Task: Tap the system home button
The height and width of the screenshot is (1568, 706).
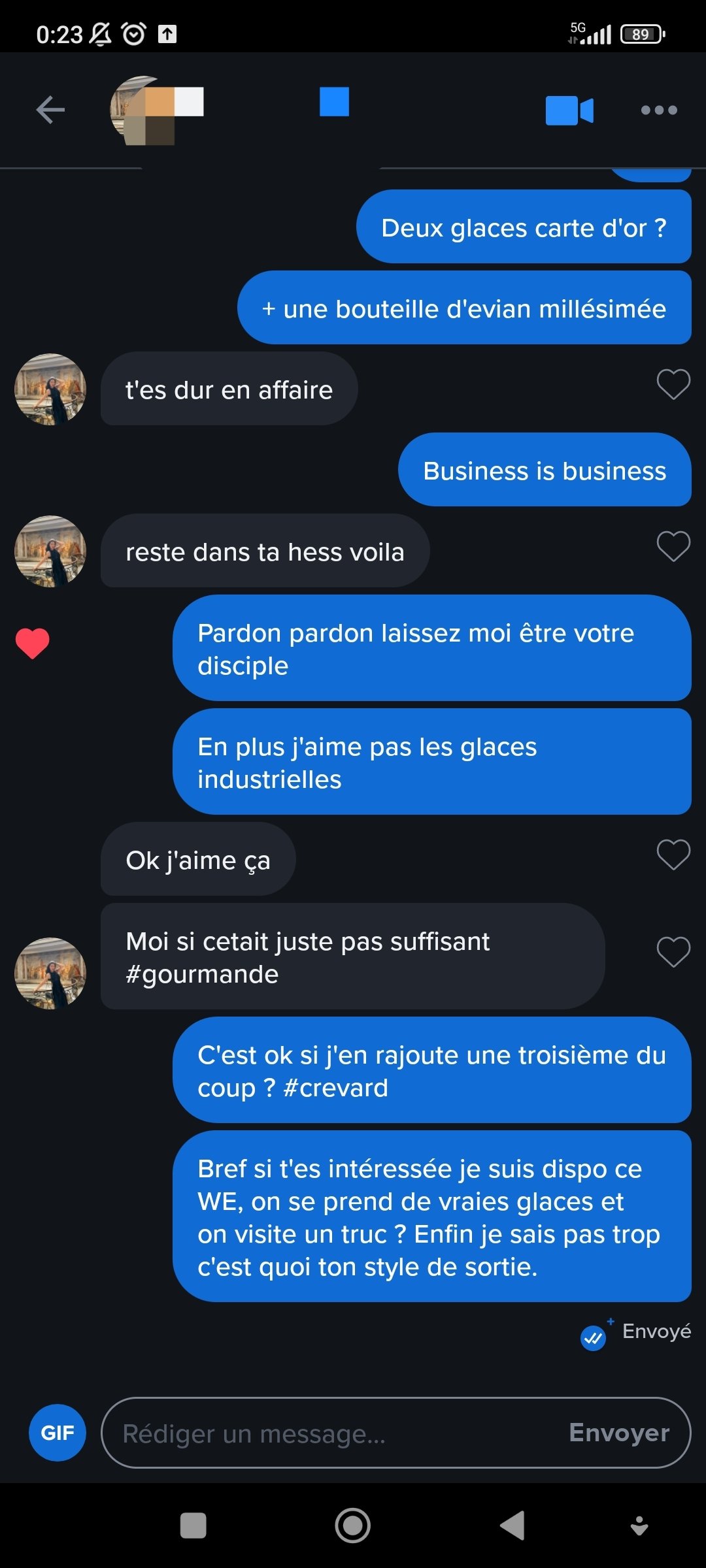Action: click(353, 1526)
